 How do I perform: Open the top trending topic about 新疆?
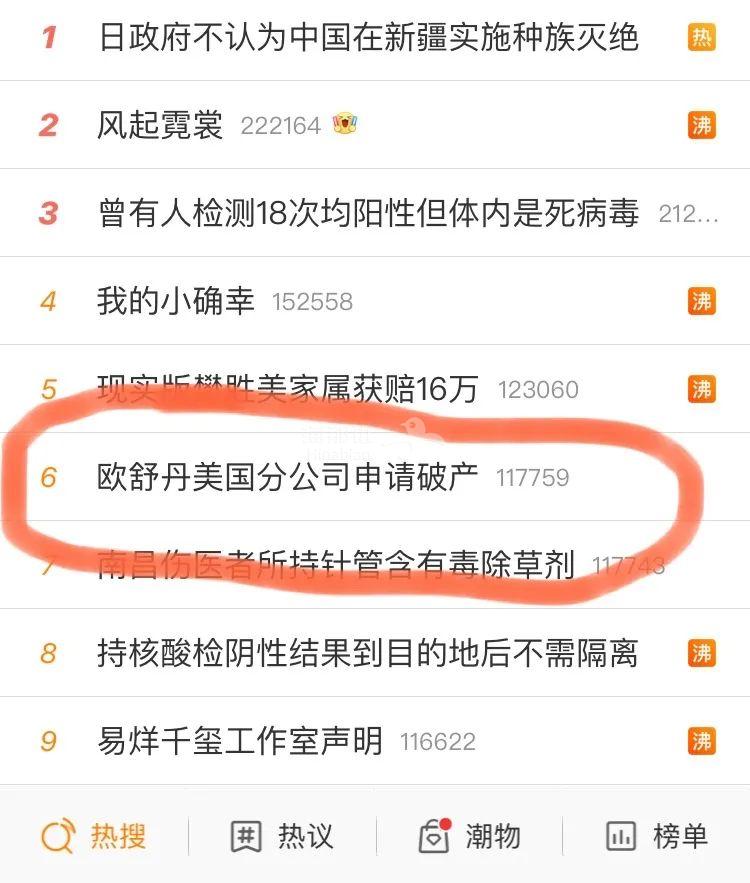tap(368, 38)
